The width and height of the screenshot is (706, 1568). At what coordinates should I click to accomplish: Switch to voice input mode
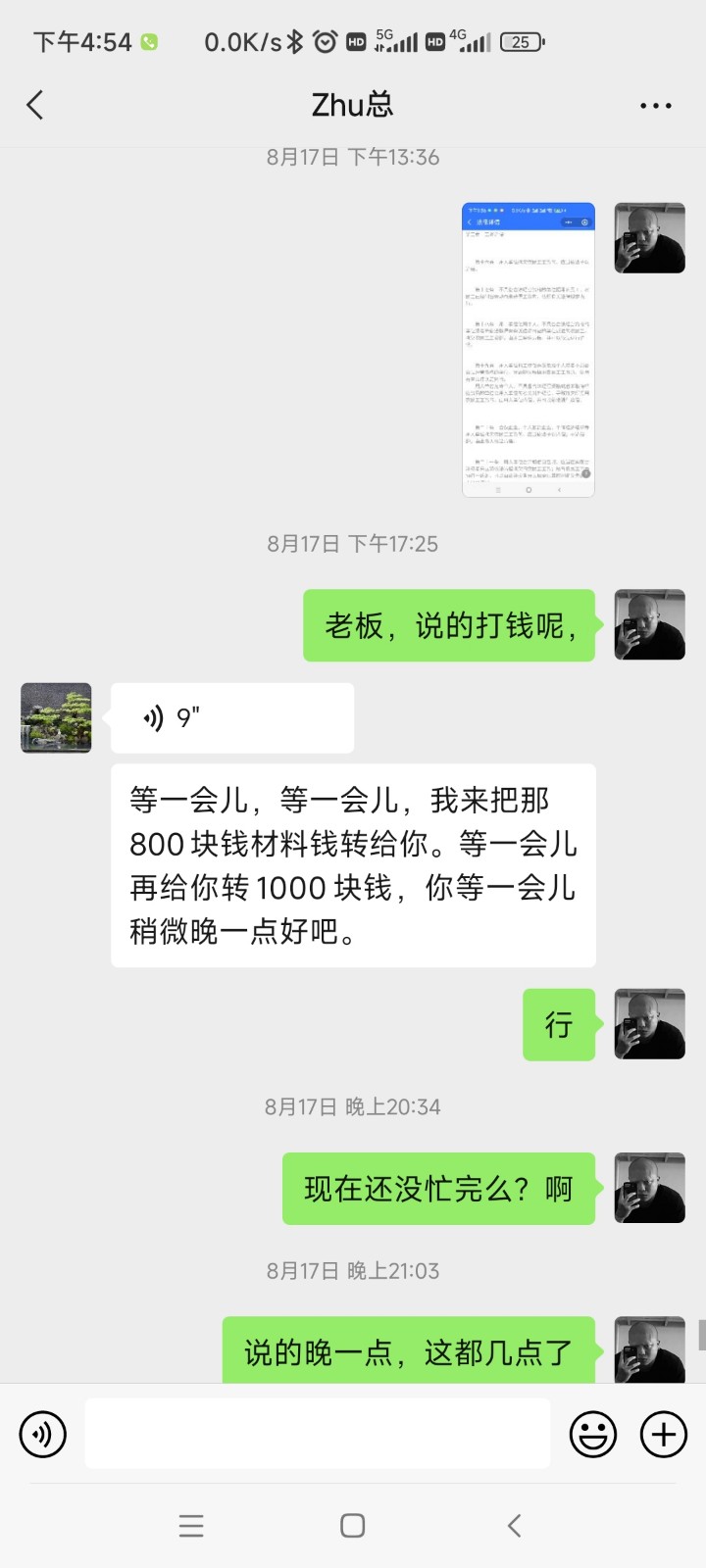point(42,1435)
